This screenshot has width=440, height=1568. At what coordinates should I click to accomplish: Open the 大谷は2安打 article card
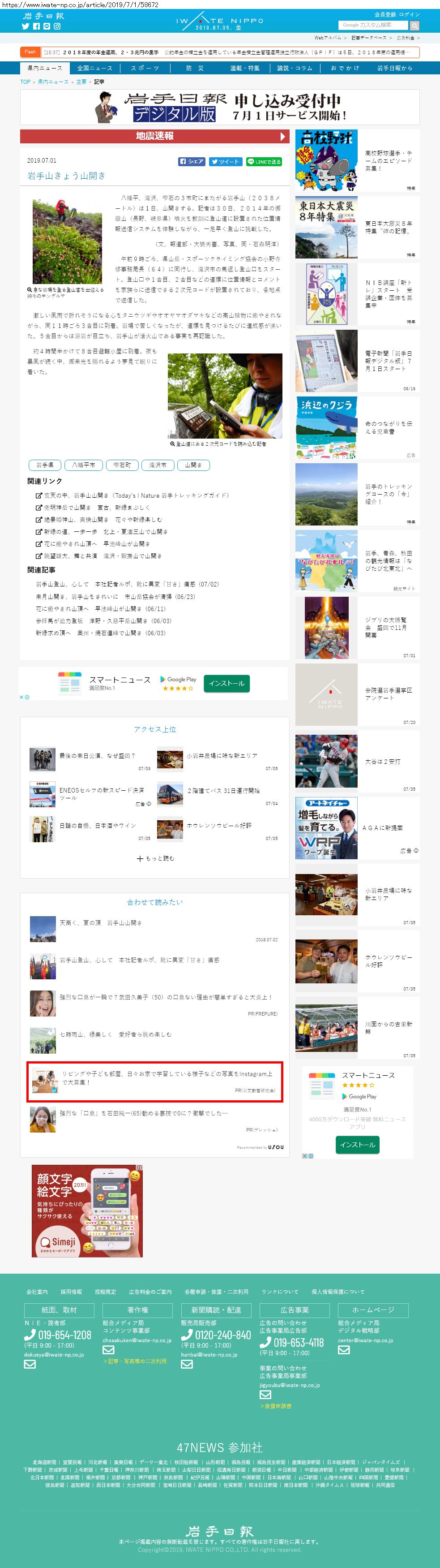(357, 762)
